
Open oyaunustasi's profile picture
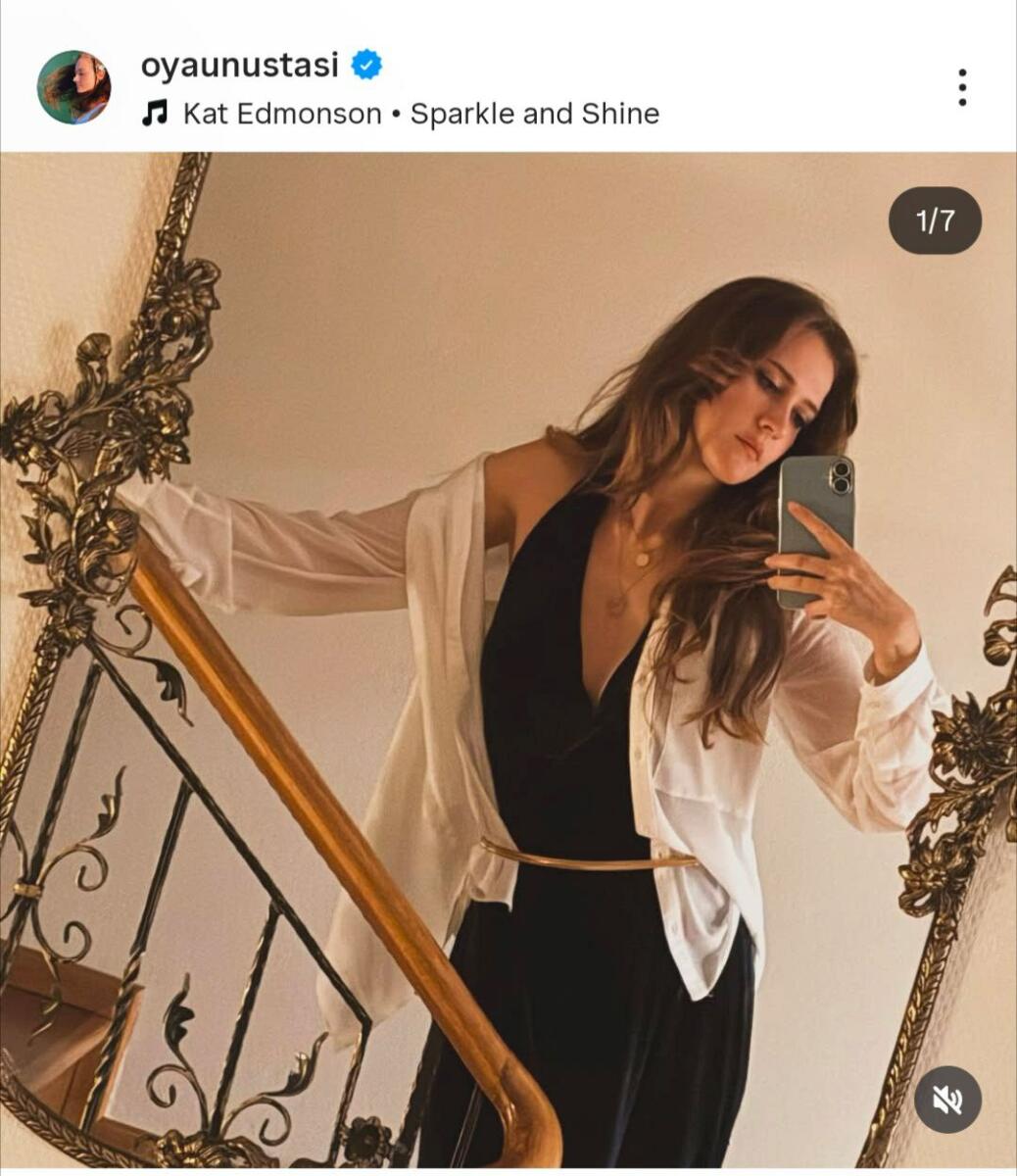(73, 87)
